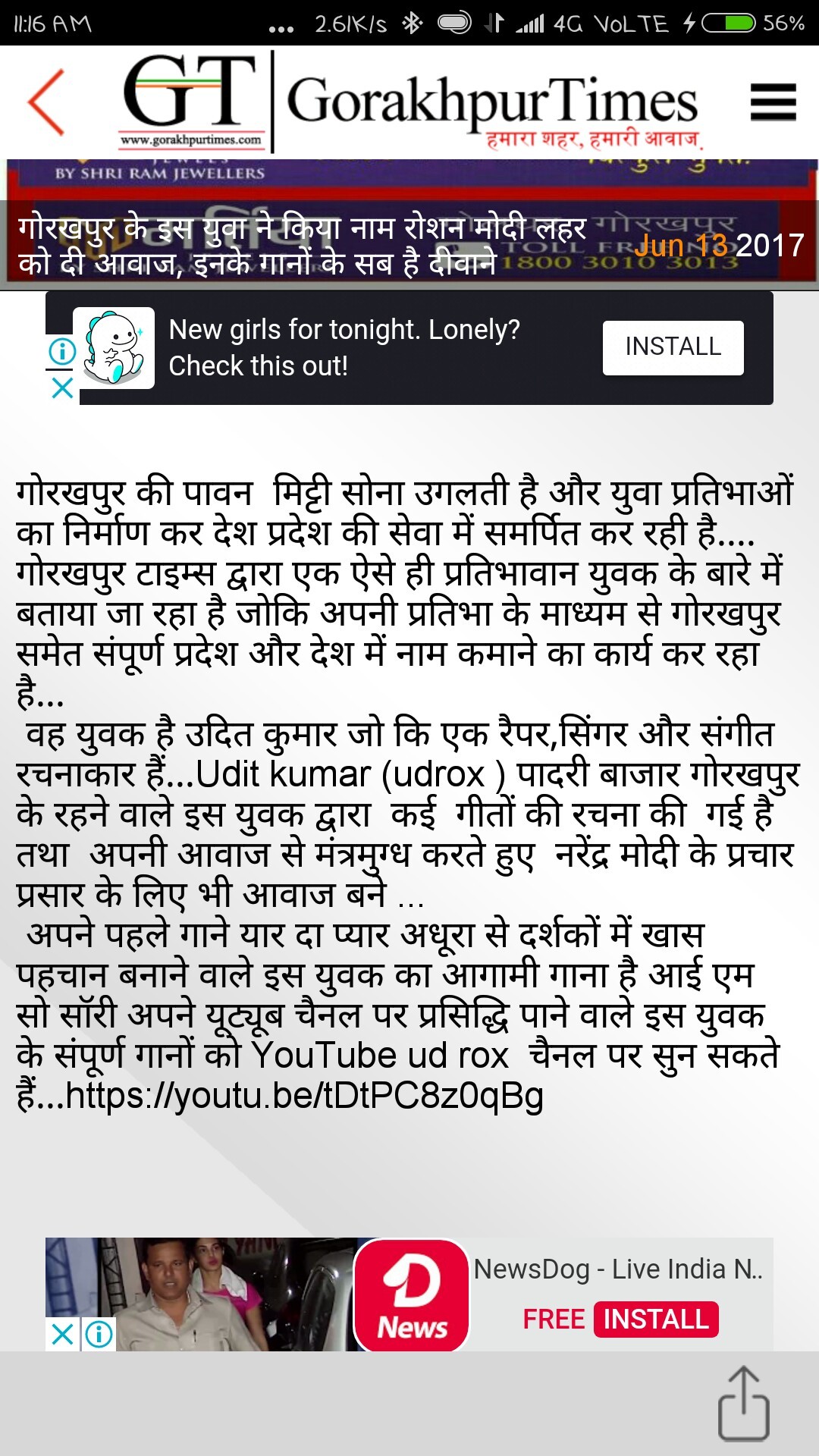Install the app from the top ad

coord(673,347)
